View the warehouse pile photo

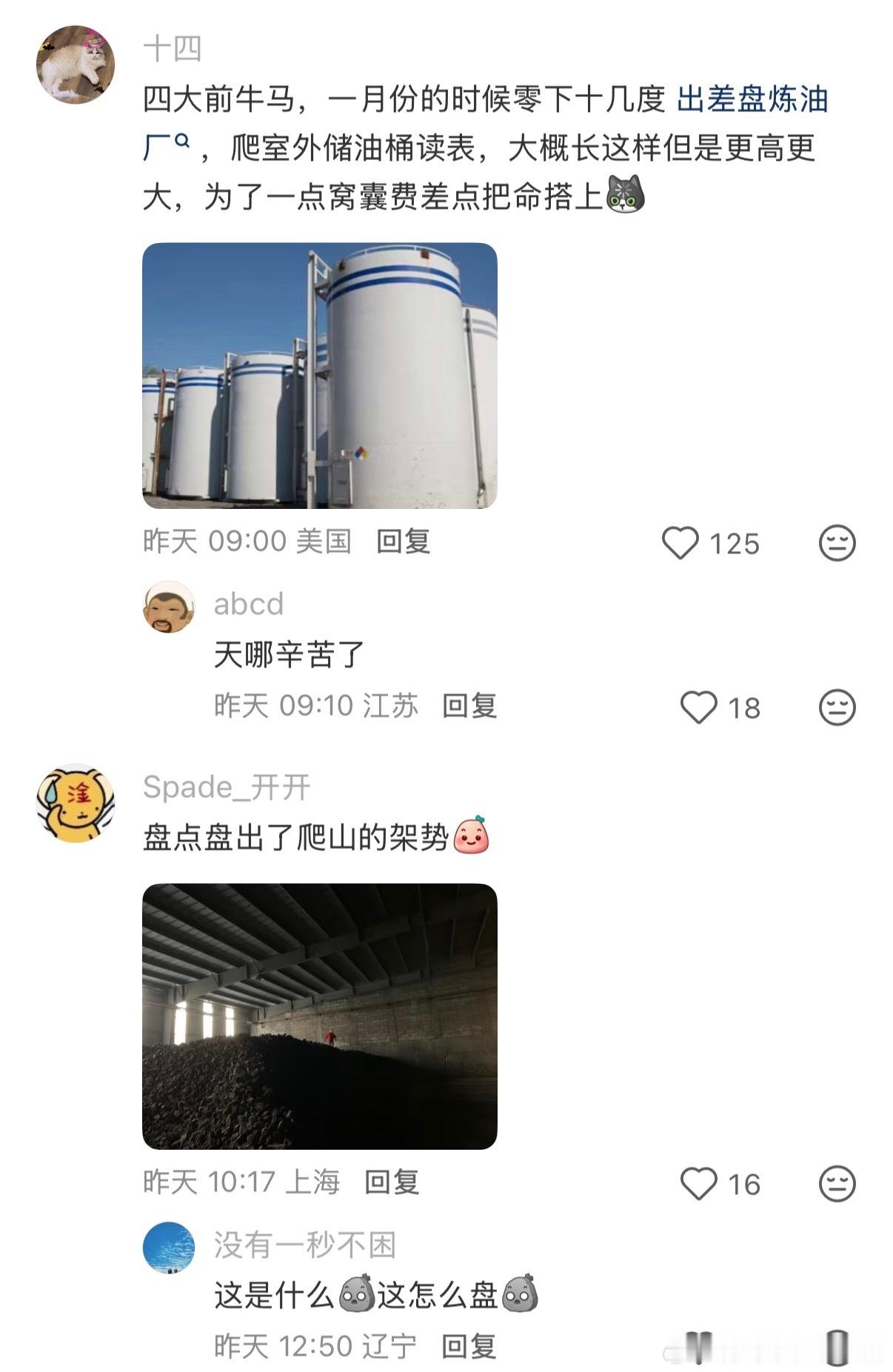[319, 1016]
